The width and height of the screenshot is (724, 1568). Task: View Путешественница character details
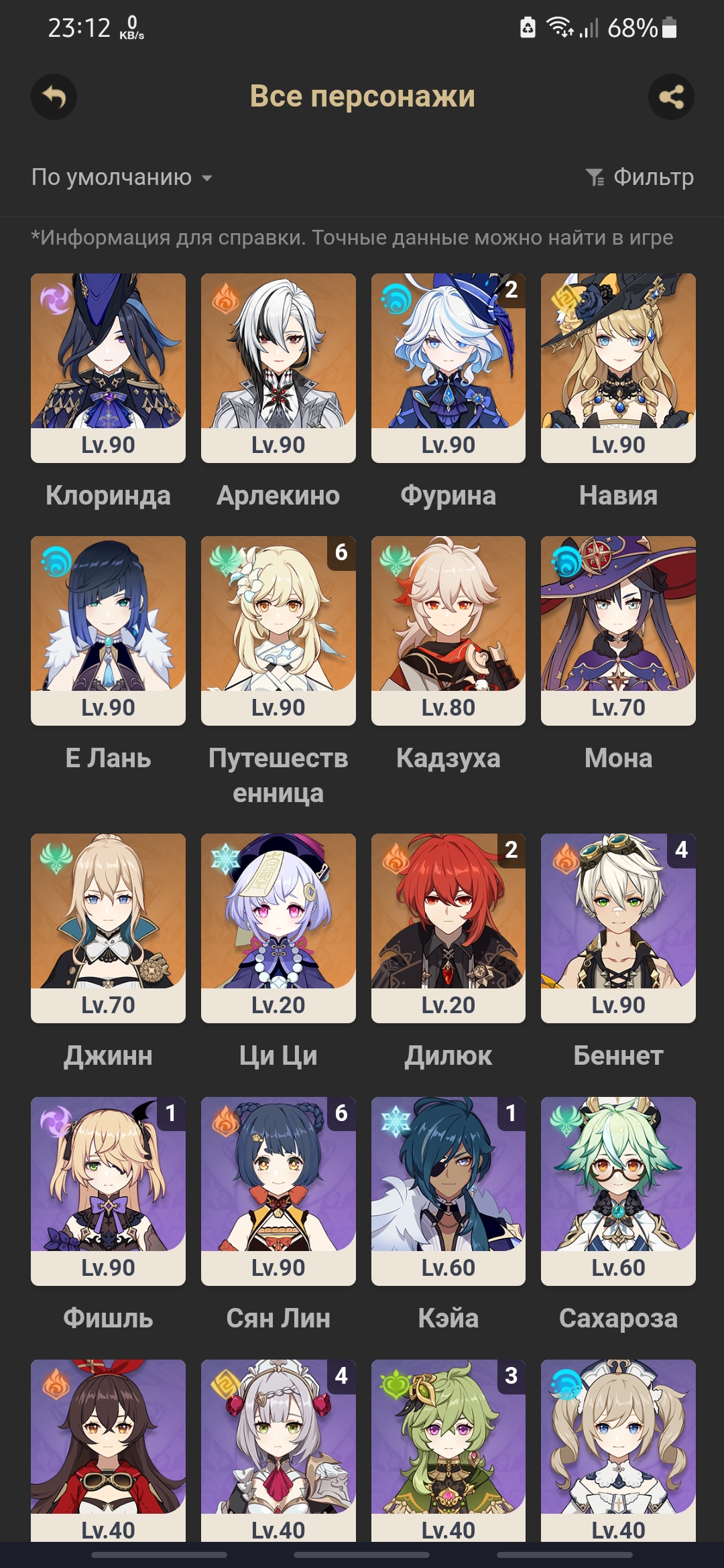pos(278,630)
